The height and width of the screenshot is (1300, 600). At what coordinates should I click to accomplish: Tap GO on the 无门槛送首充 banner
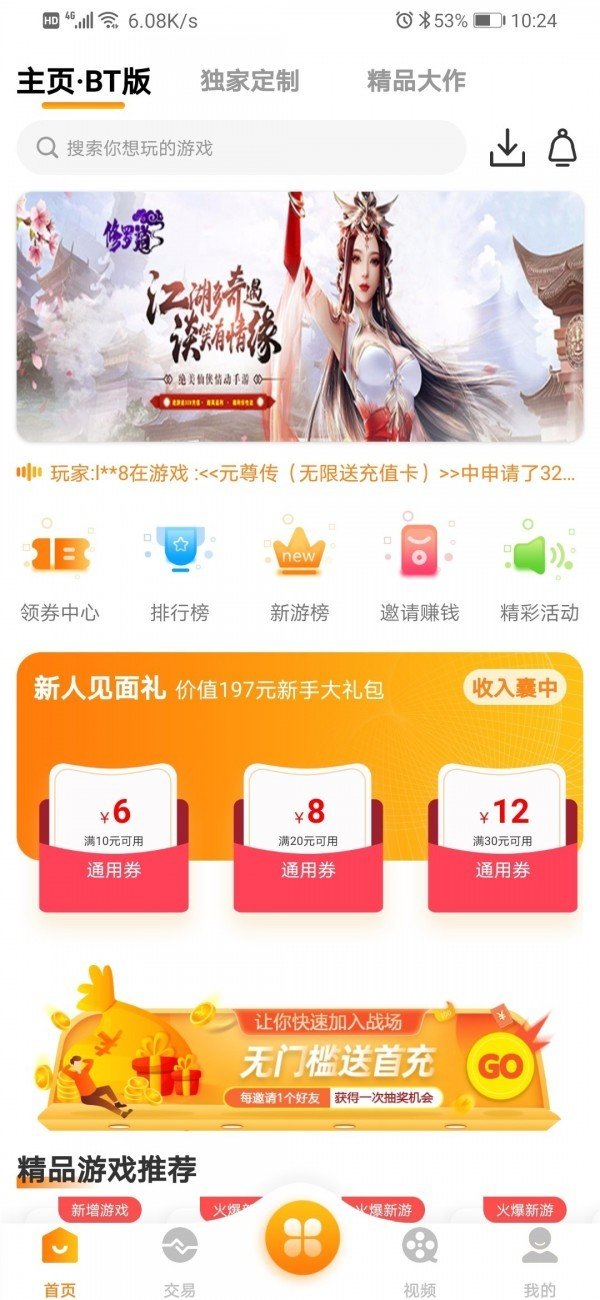click(x=500, y=1066)
